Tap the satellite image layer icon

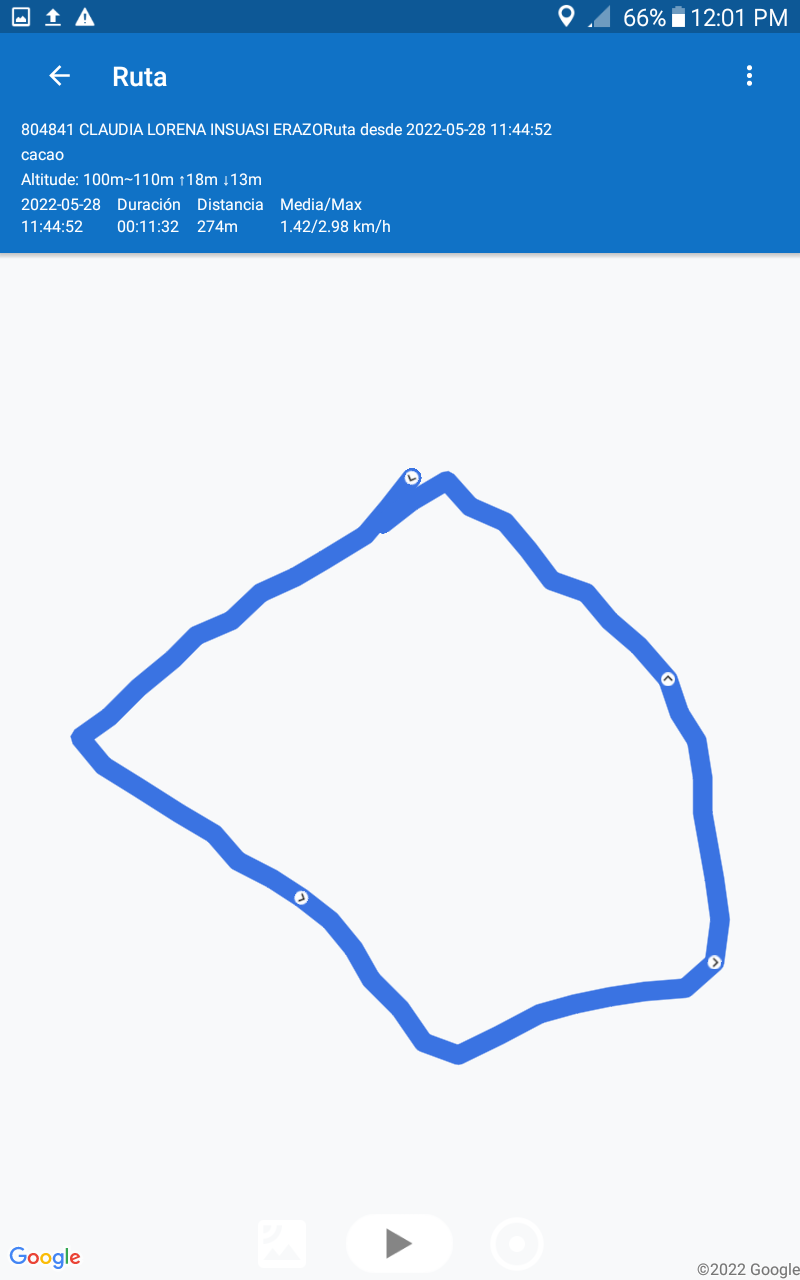(x=282, y=1243)
